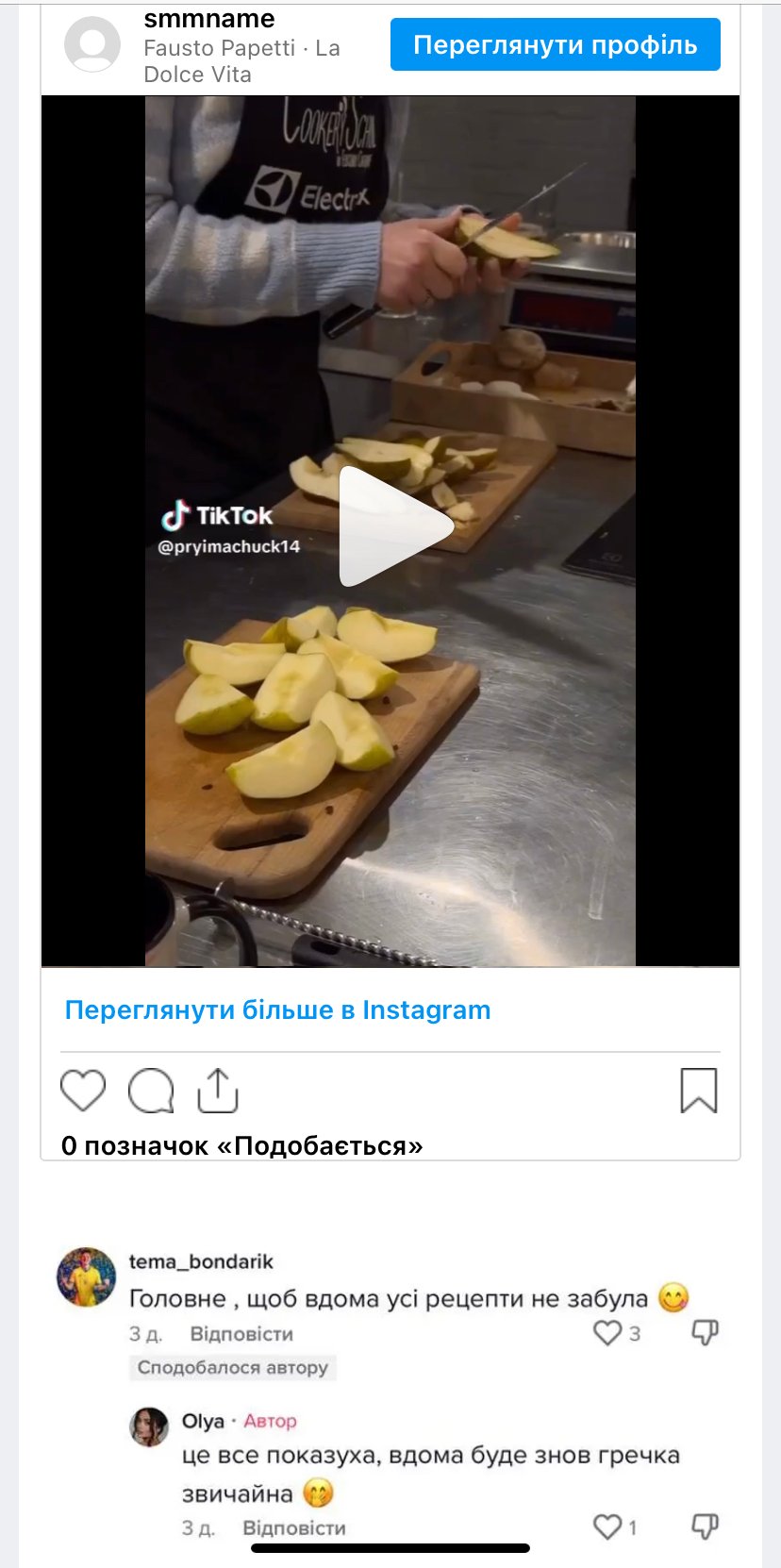Like tema_bondarik's comment
Screen dimensions: 781x1568
pos(607,1333)
